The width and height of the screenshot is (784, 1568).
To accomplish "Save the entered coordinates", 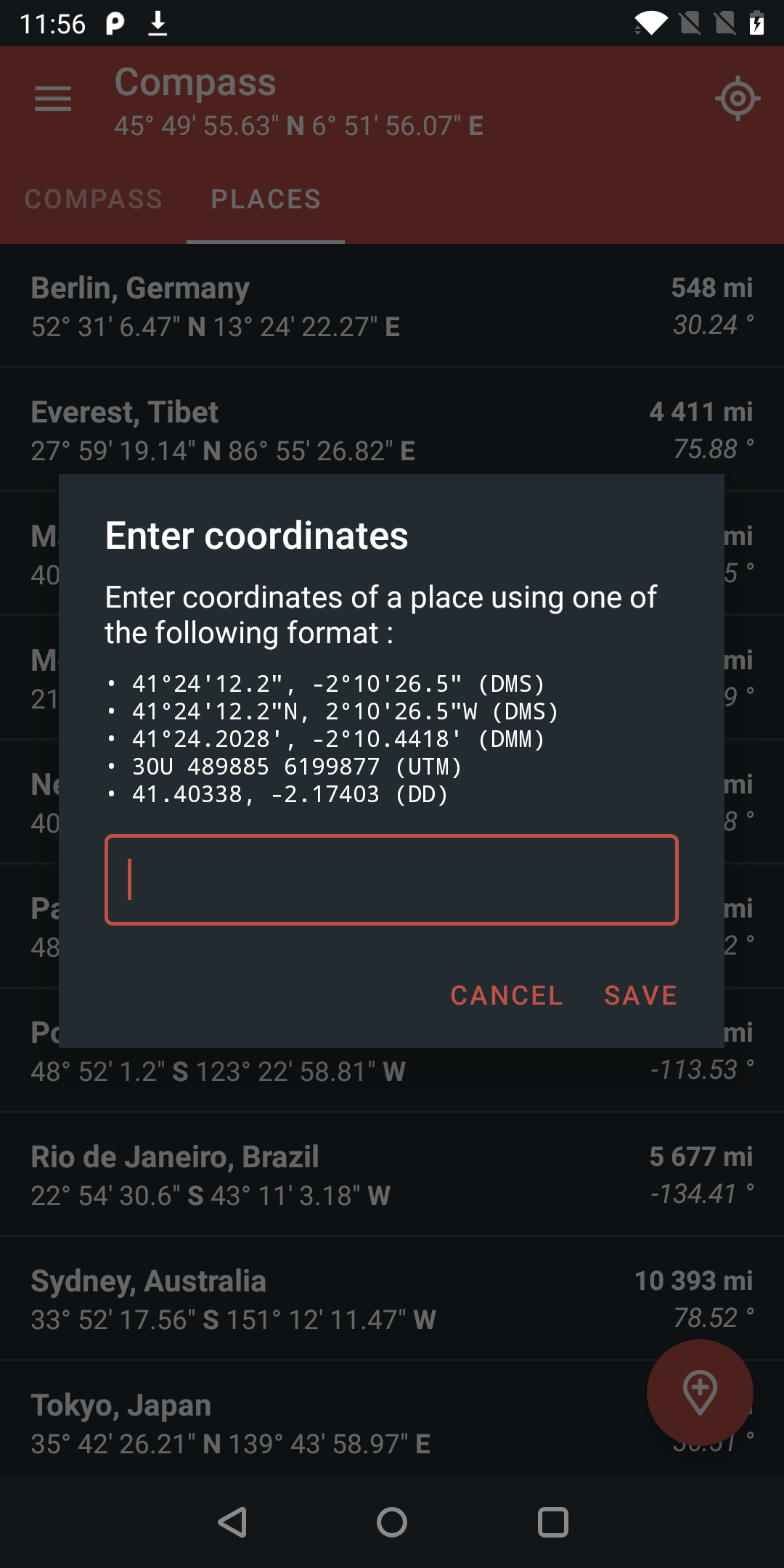I will 640,995.
